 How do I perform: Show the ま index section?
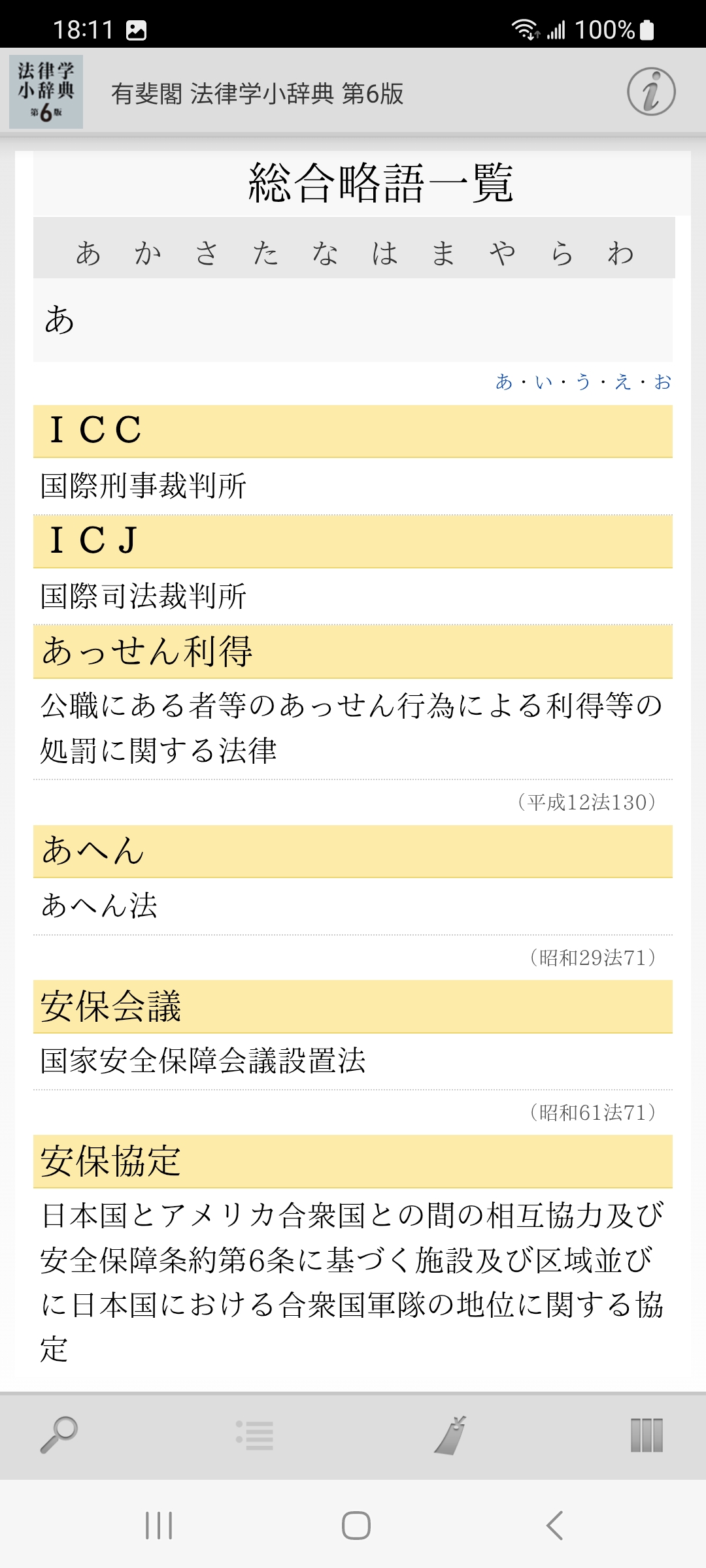click(443, 253)
